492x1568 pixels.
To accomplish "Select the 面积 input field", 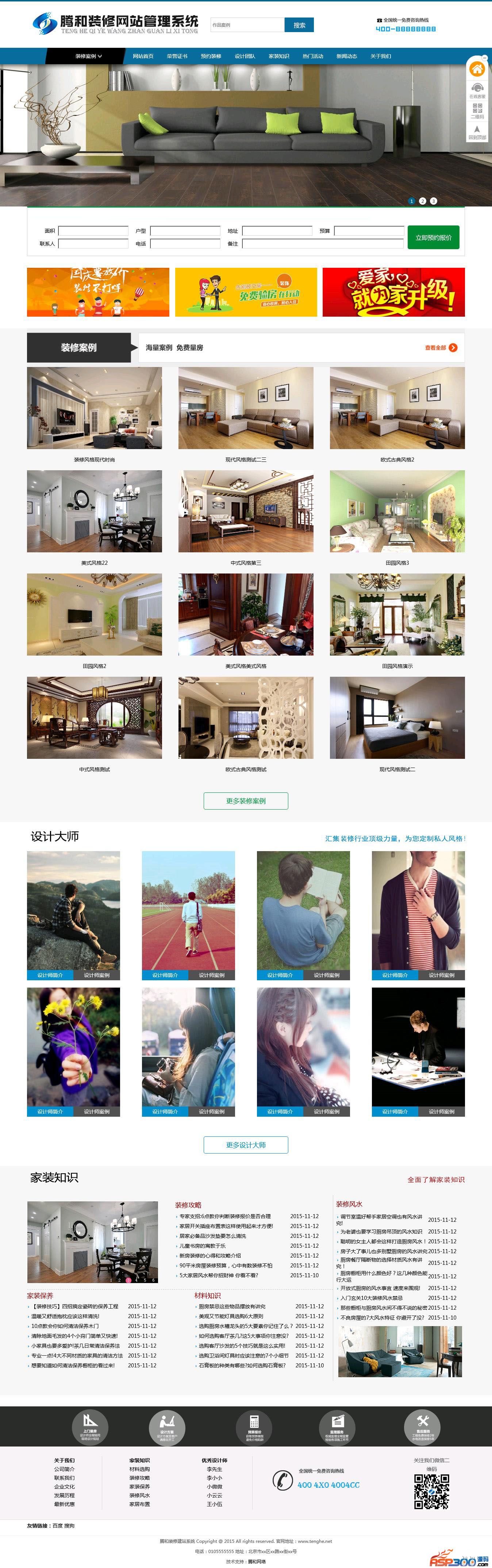I will (93, 231).
